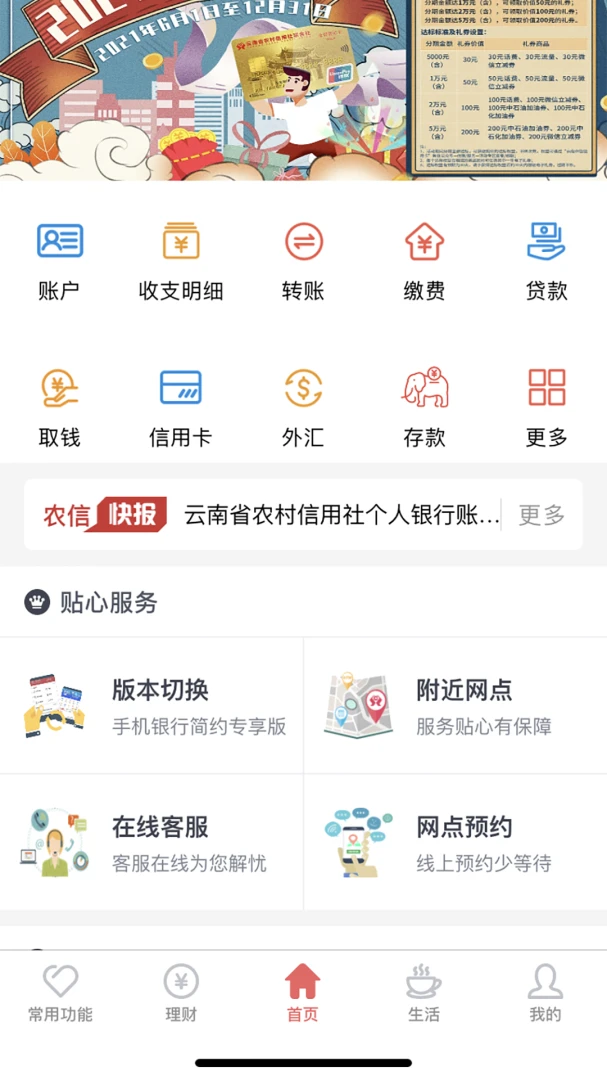Find 附近网点 nearby branches
Image resolution: width=607 pixels, height=1080 pixels.
click(455, 706)
